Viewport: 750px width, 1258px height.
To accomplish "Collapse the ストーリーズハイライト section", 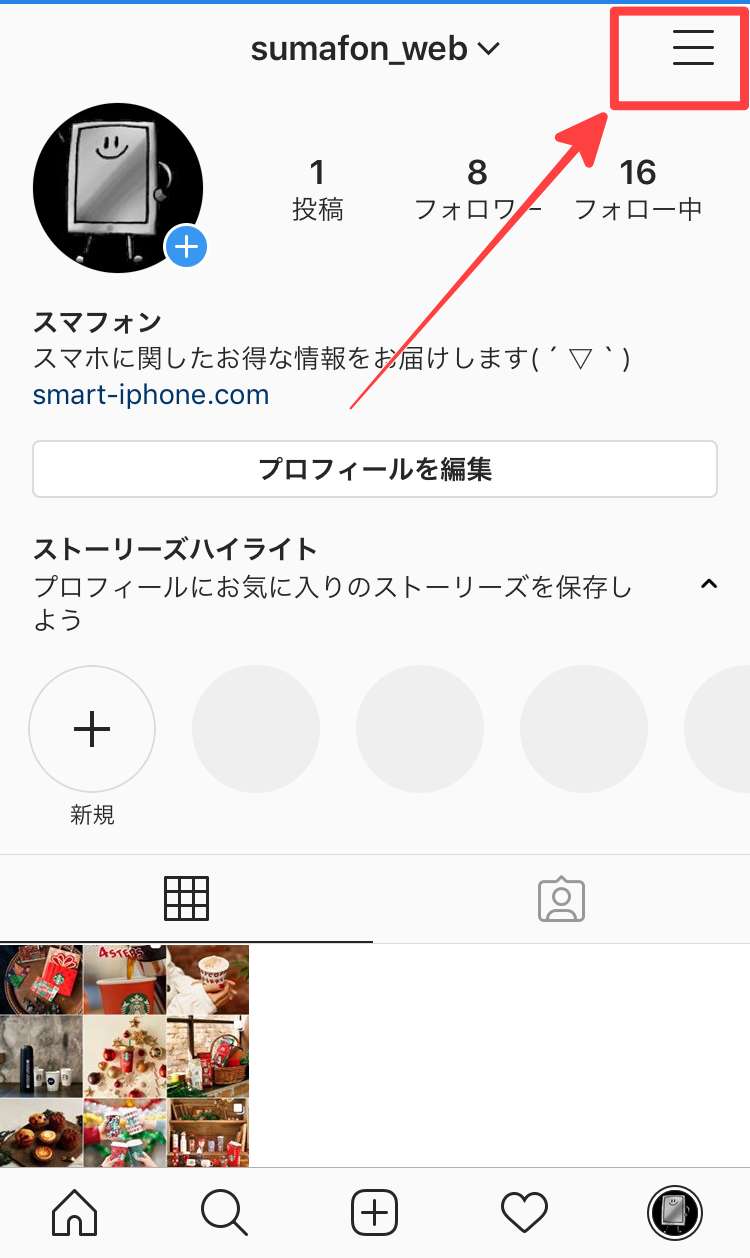I will [x=709, y=584].
